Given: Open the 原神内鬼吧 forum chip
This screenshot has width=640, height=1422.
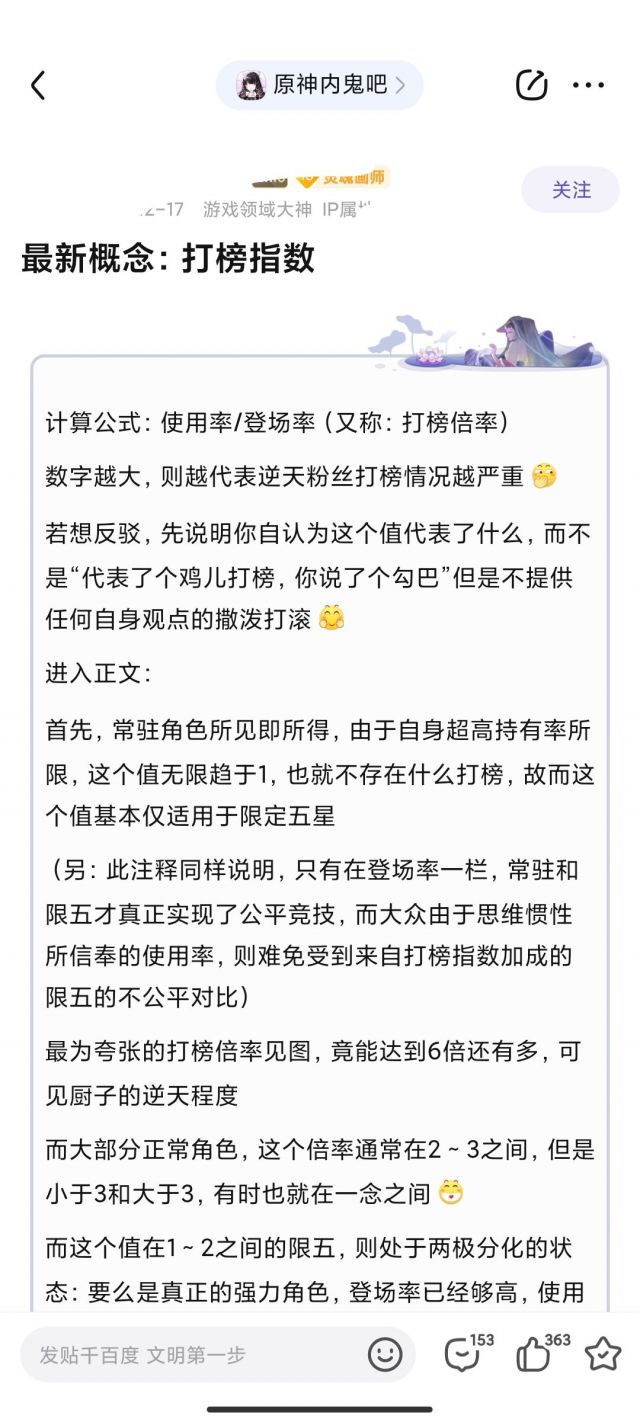Looking at the screenshot, I should (x=320, y=86).
